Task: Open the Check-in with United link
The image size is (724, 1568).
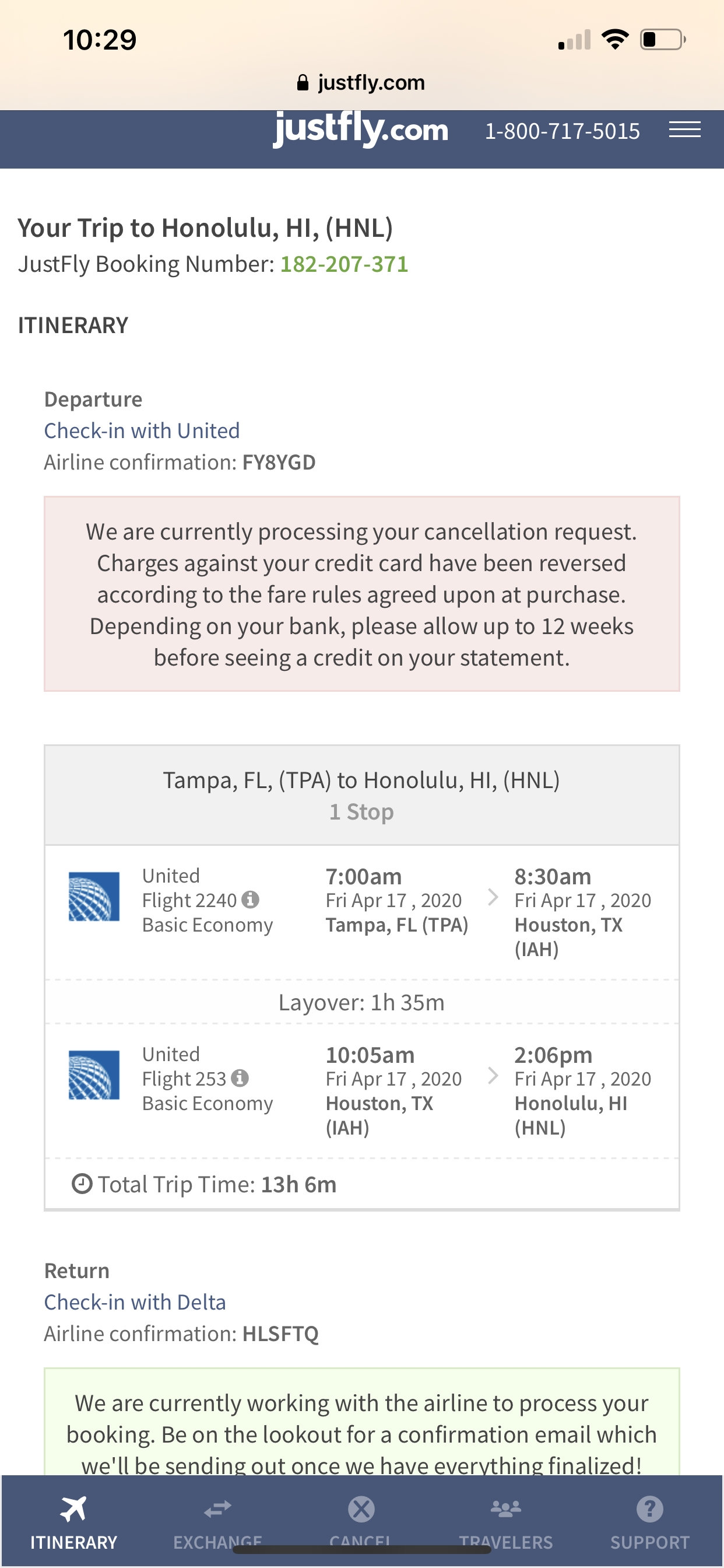Action: coord(141,430)
